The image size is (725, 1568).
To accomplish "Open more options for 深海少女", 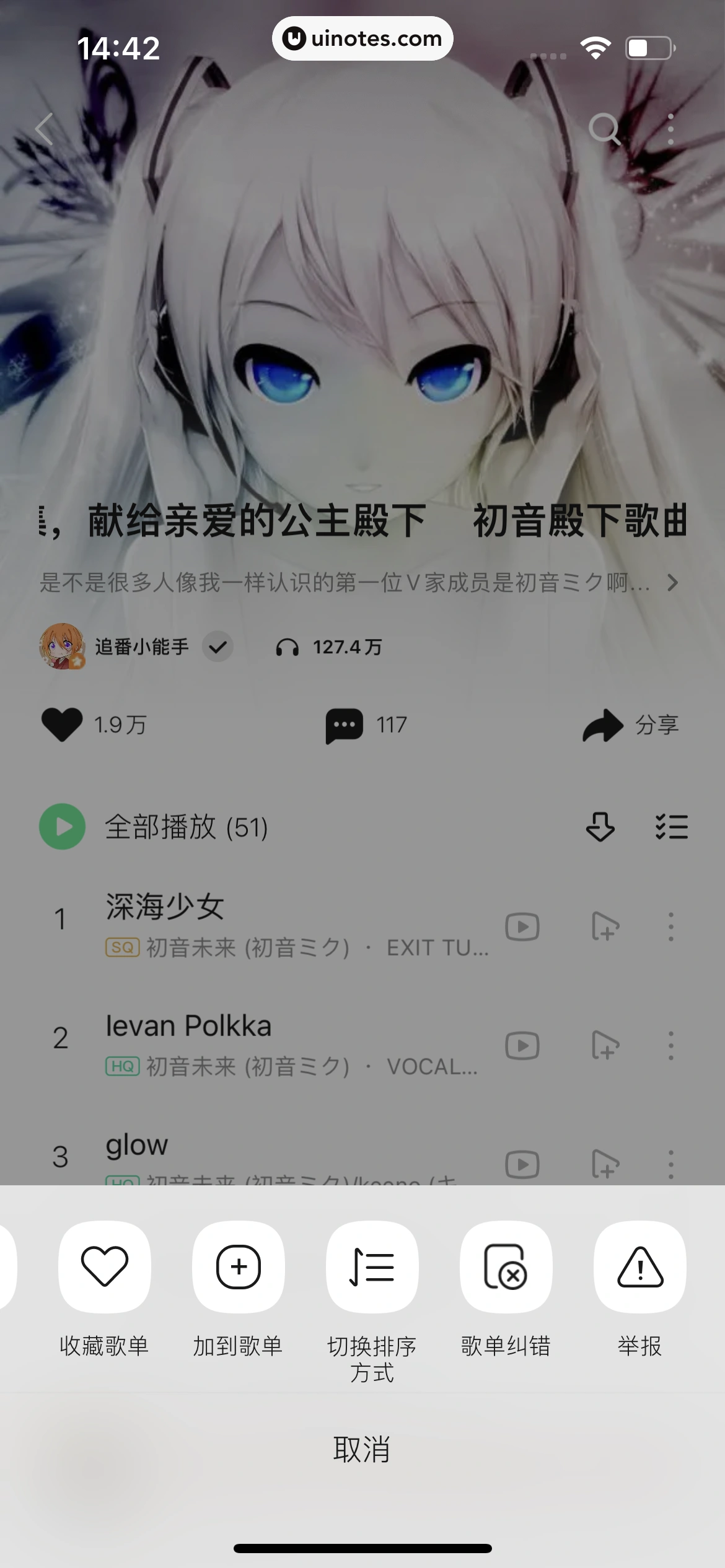I will click(671, 926).
